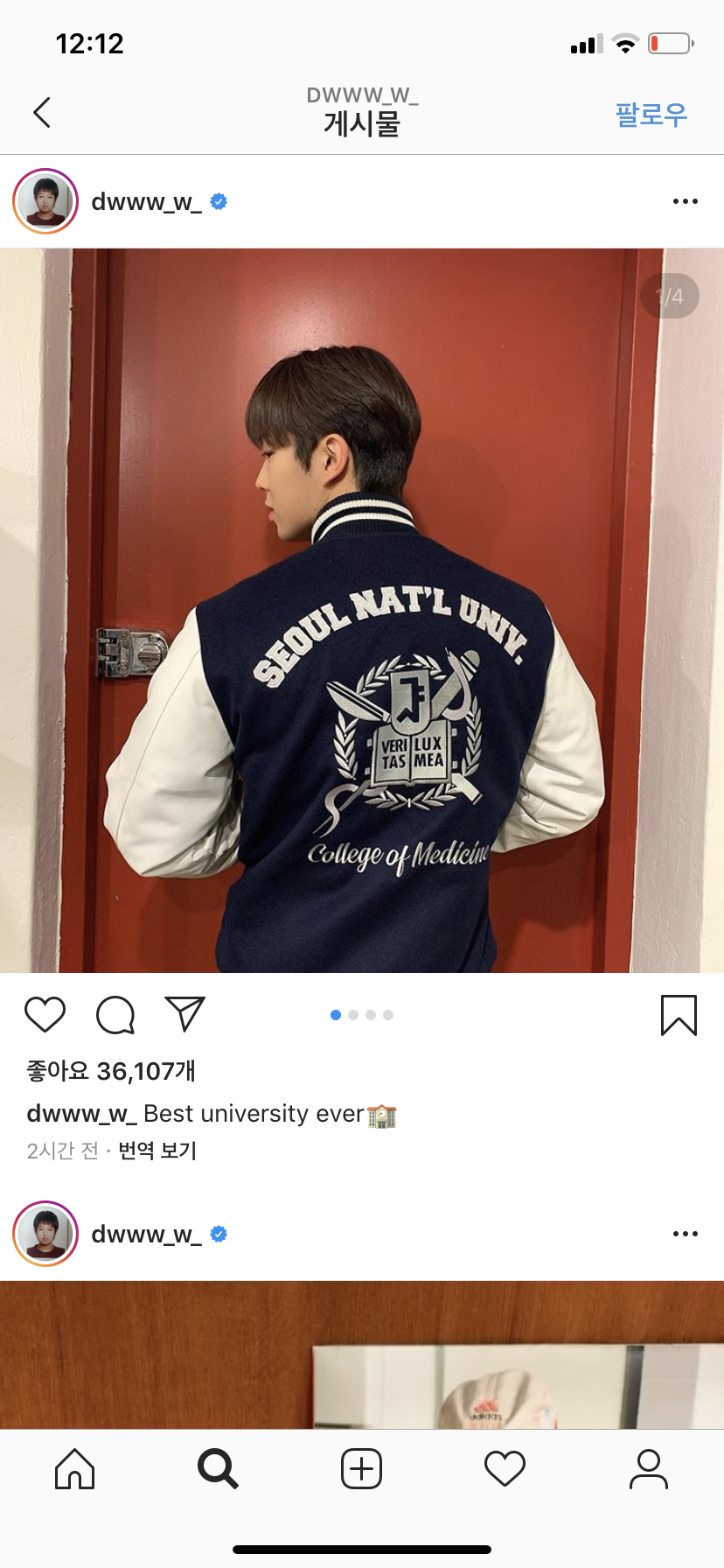The width and height of the screenshot is (724, 1568).
Task: Open the Activity heart tab
Action: point(505,1468)
